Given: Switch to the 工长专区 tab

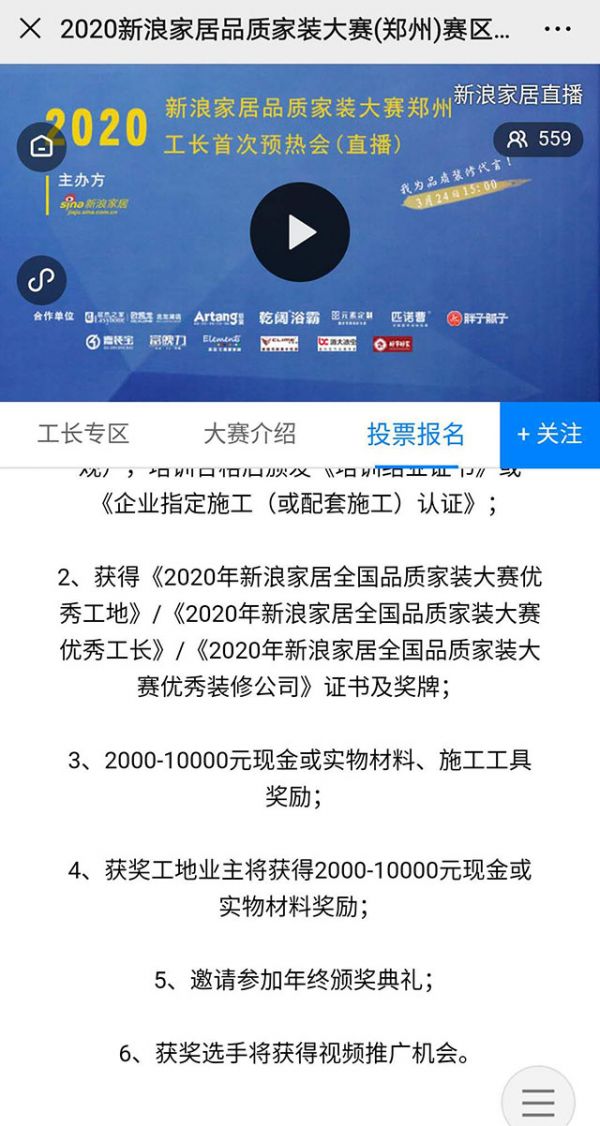Looking at the screenshot, I should 84,434.
